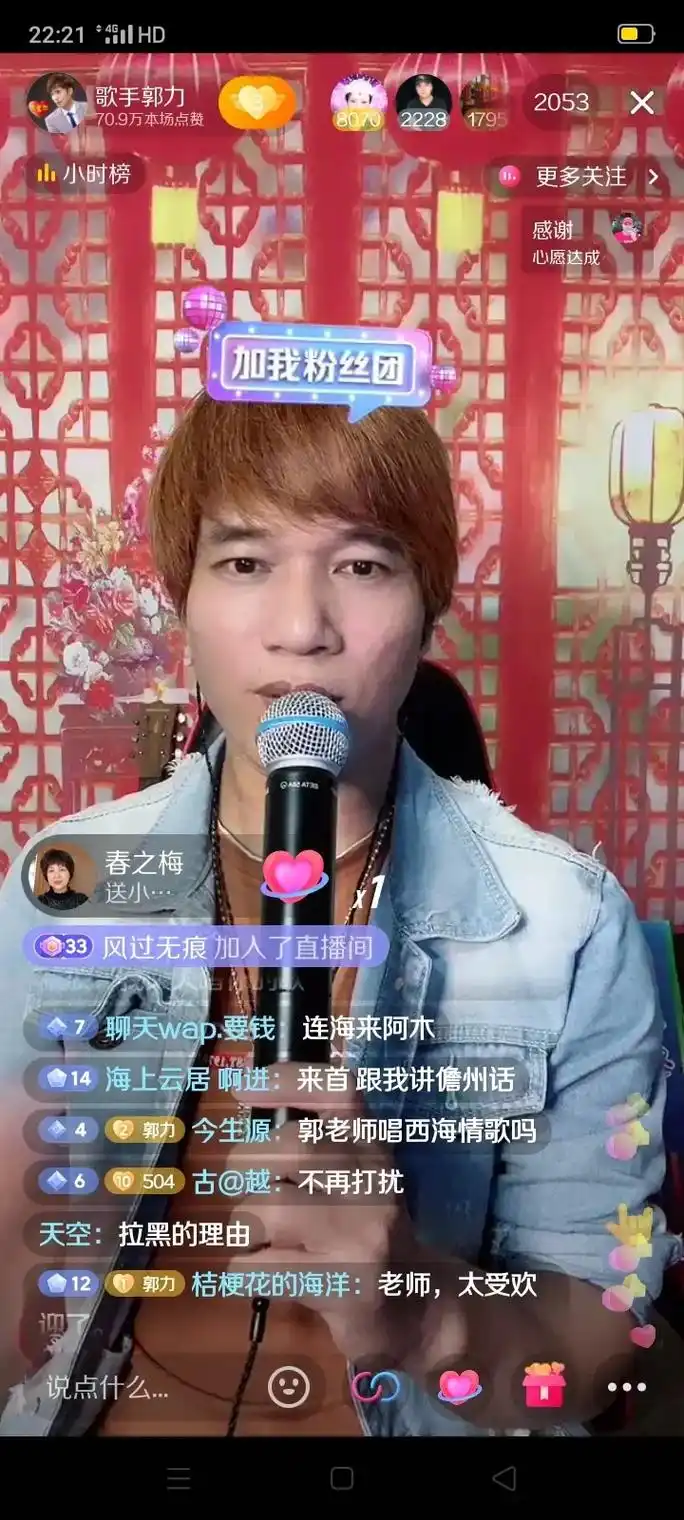684x1520 pixels.
Task: Open streamer 歌手郭力's profile
Action: [x=55, y=102]
